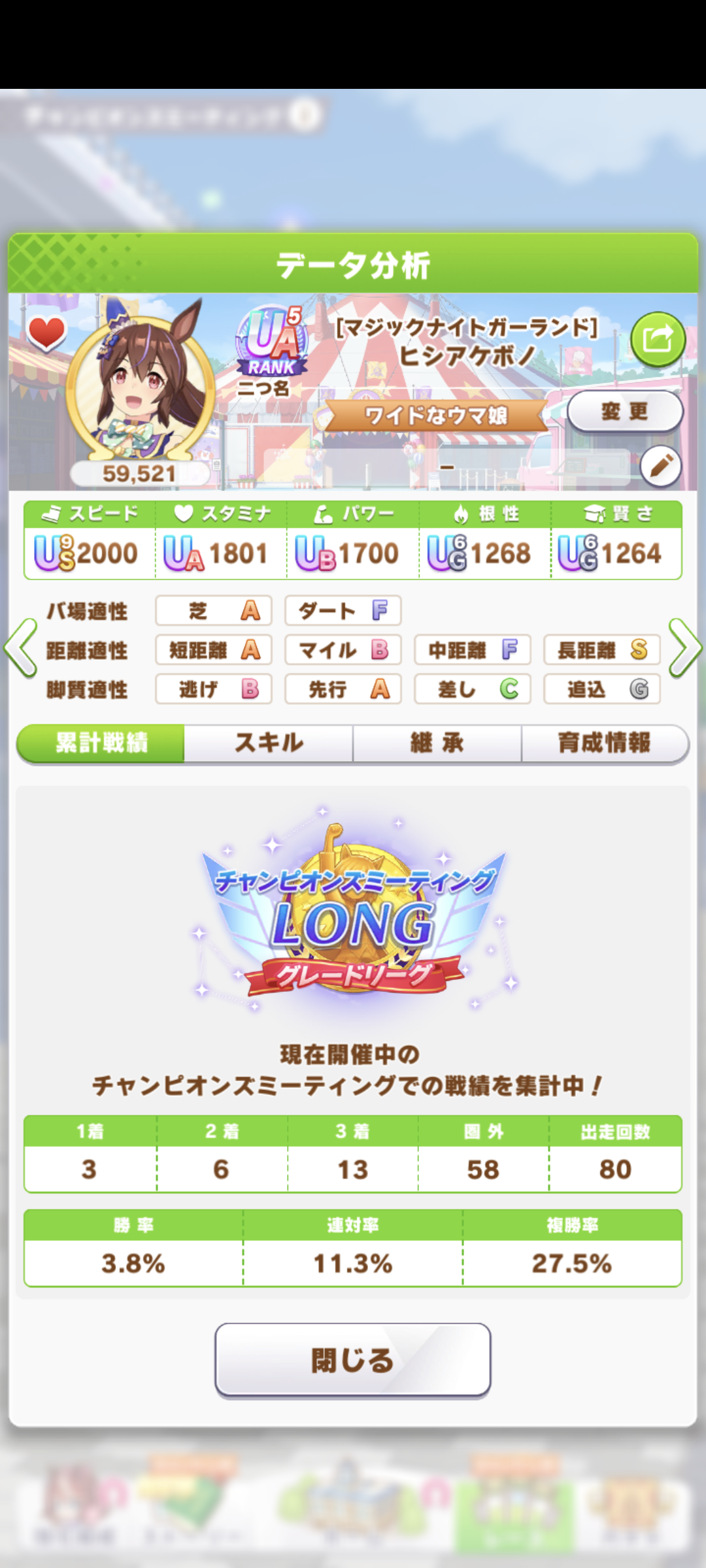Go to next character with right arrow

(x=685, y=648)
